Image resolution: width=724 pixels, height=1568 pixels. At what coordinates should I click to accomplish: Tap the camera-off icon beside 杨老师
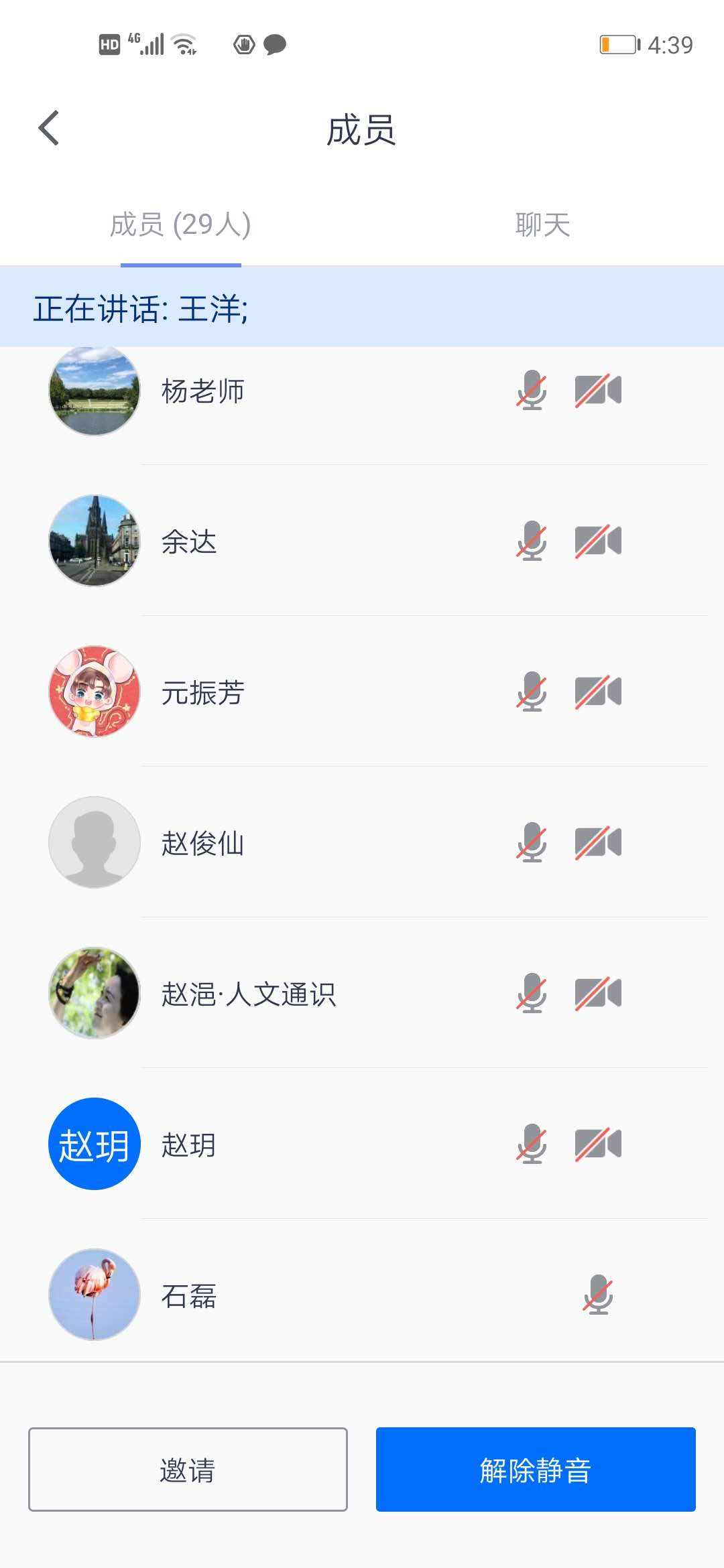[x=598, y=391]
